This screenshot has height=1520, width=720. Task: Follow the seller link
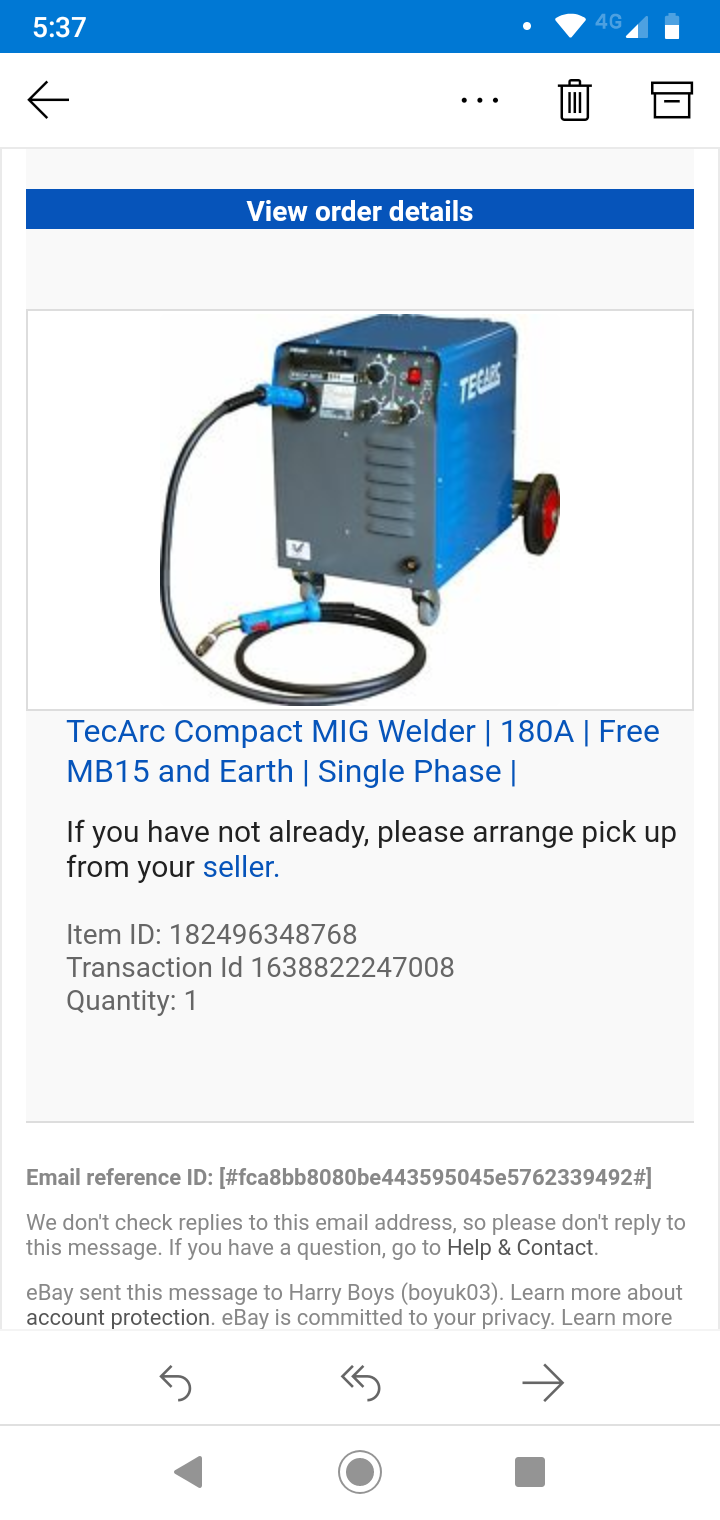[x=241, y=867]
